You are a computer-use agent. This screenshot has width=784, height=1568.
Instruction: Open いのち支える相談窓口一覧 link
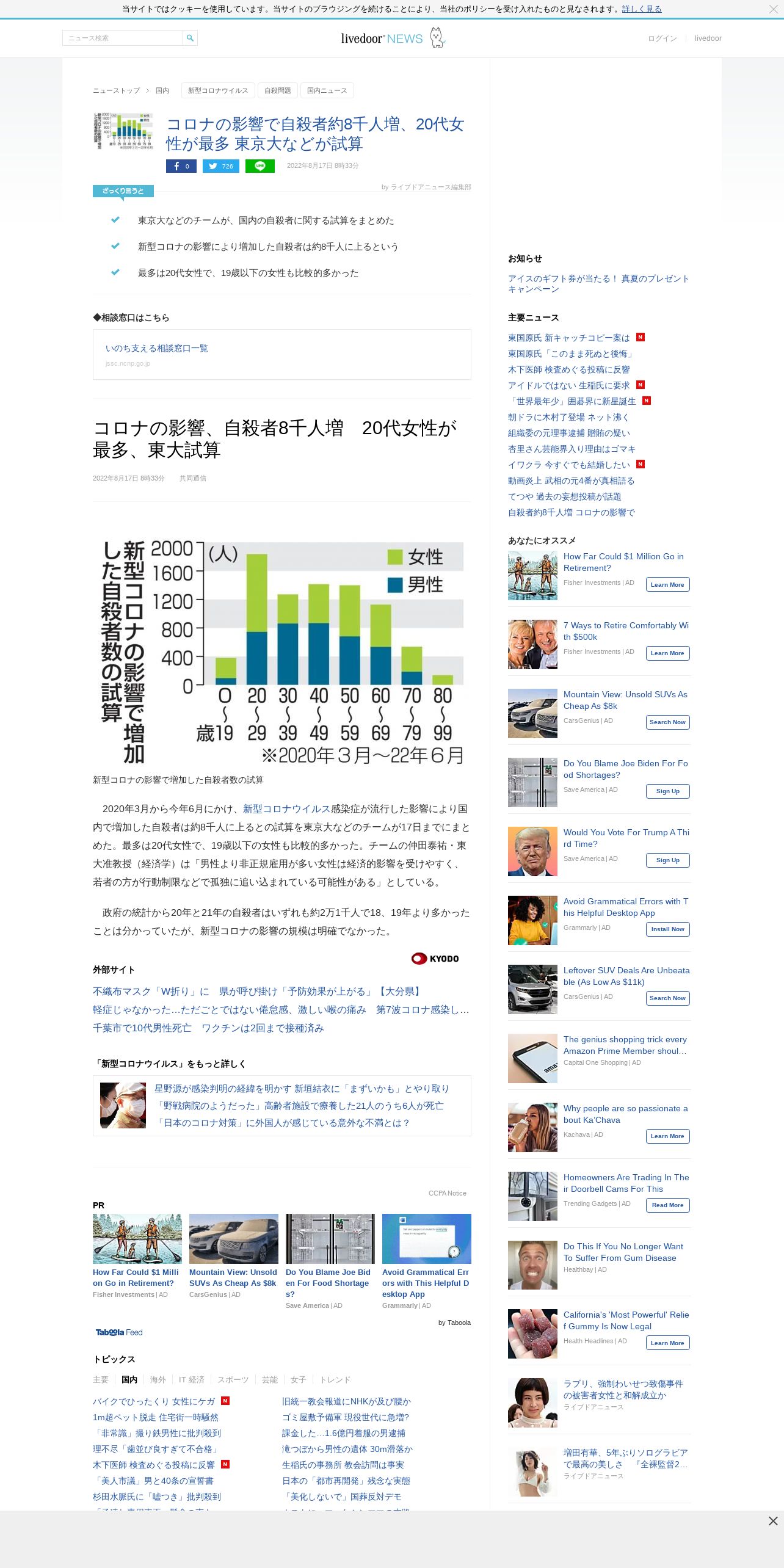point(156,348)
